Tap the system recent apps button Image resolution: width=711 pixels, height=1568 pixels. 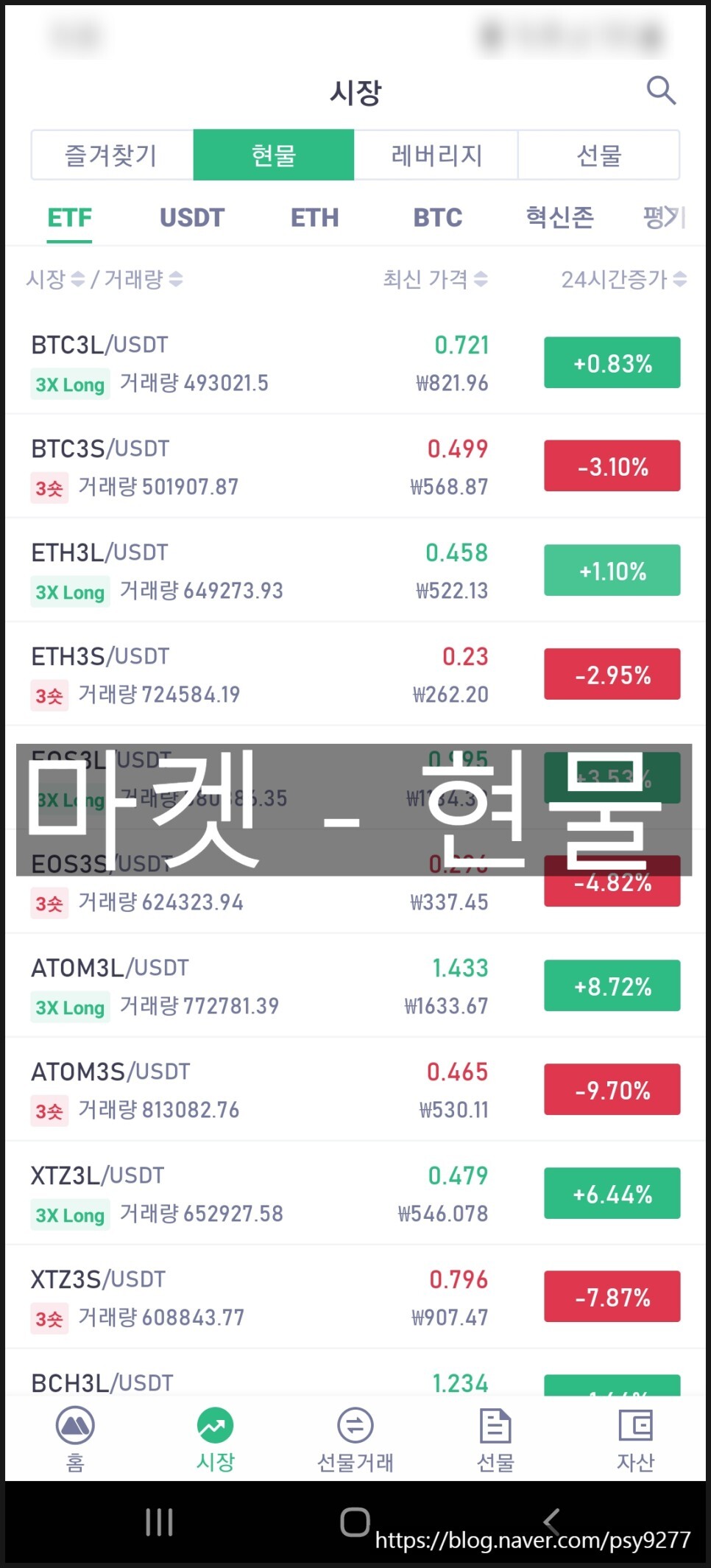point(159,1522)
